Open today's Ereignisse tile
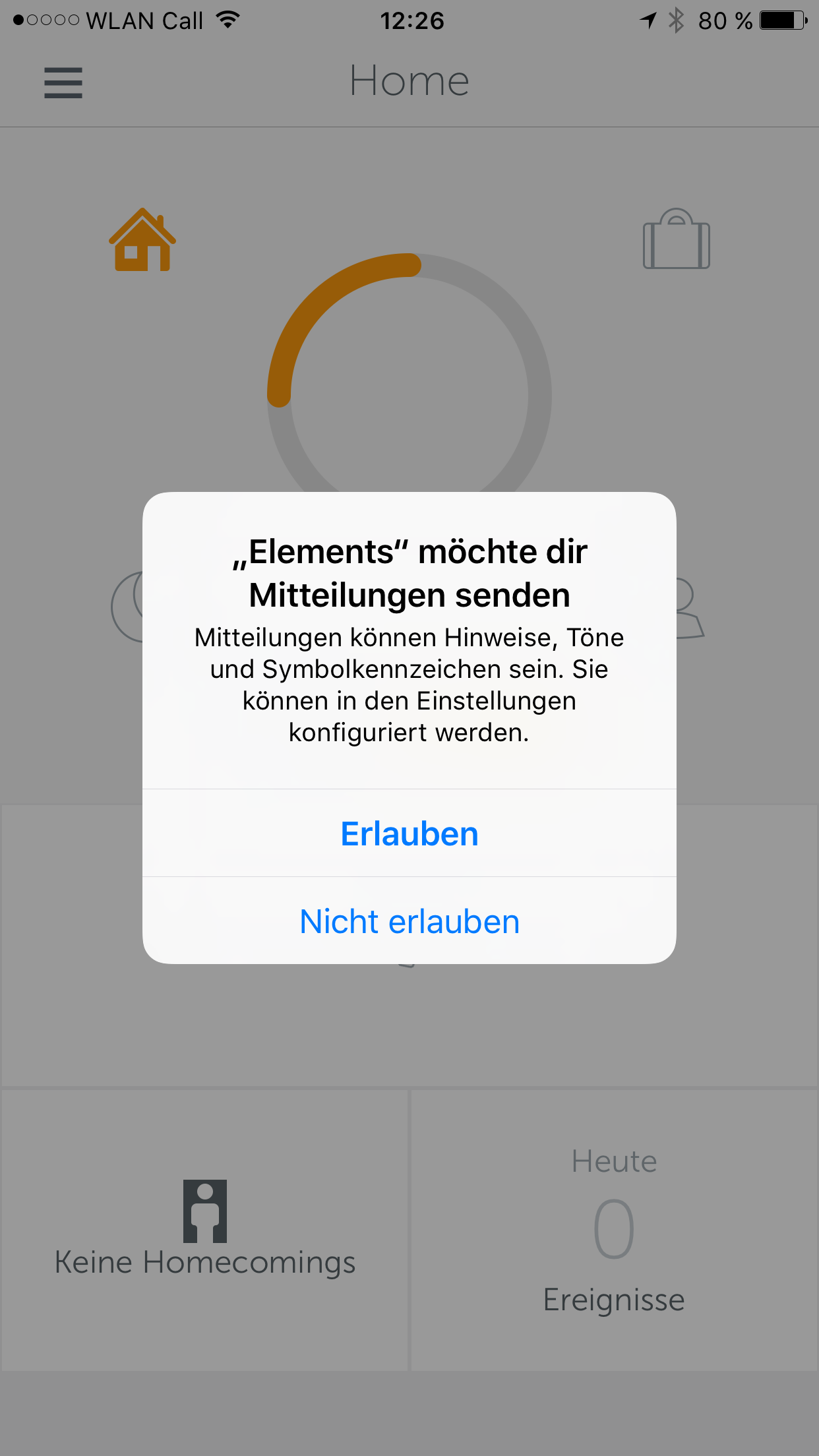 coord(614,1230)
